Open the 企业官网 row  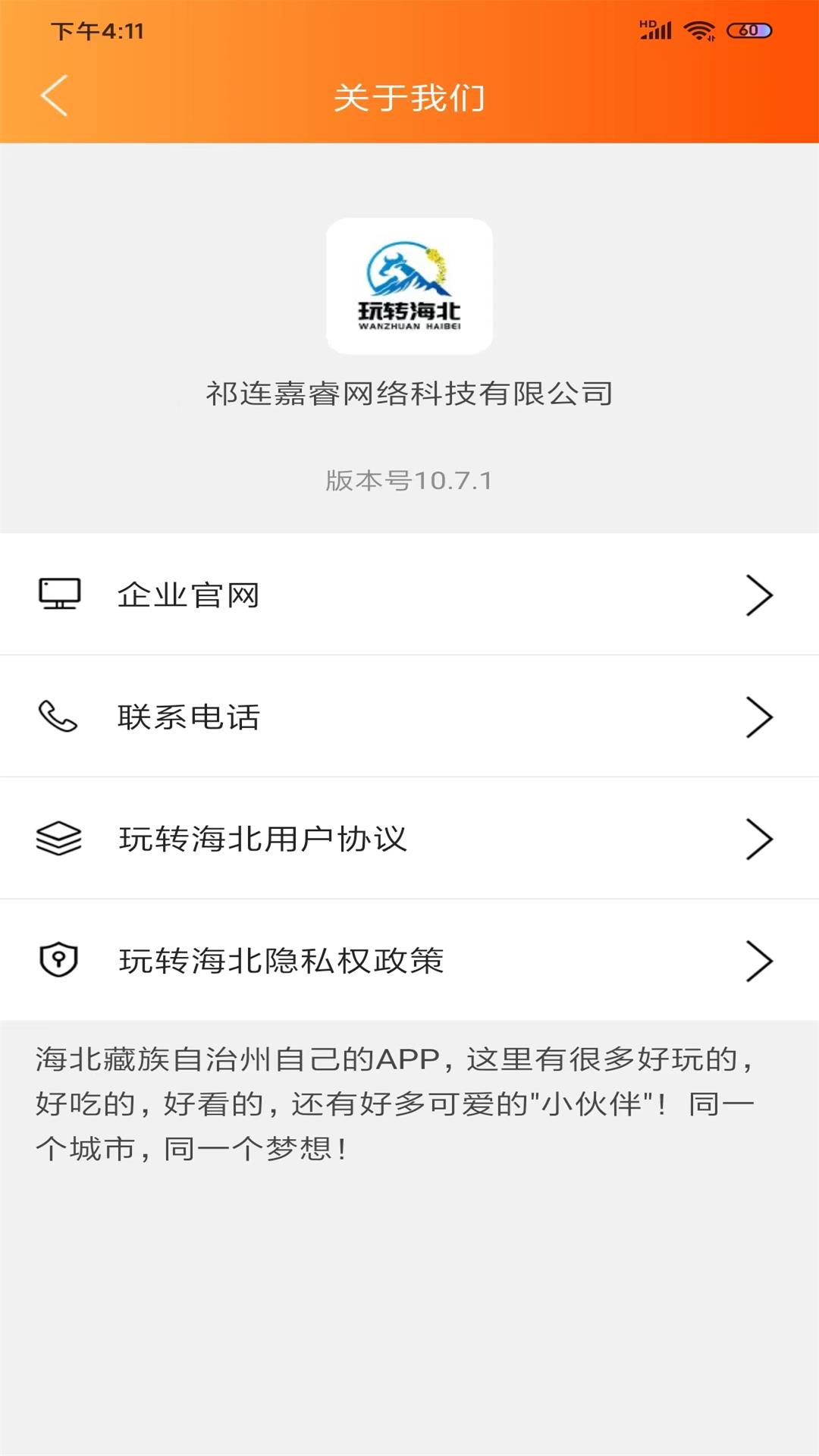click(x=409, y=595)
